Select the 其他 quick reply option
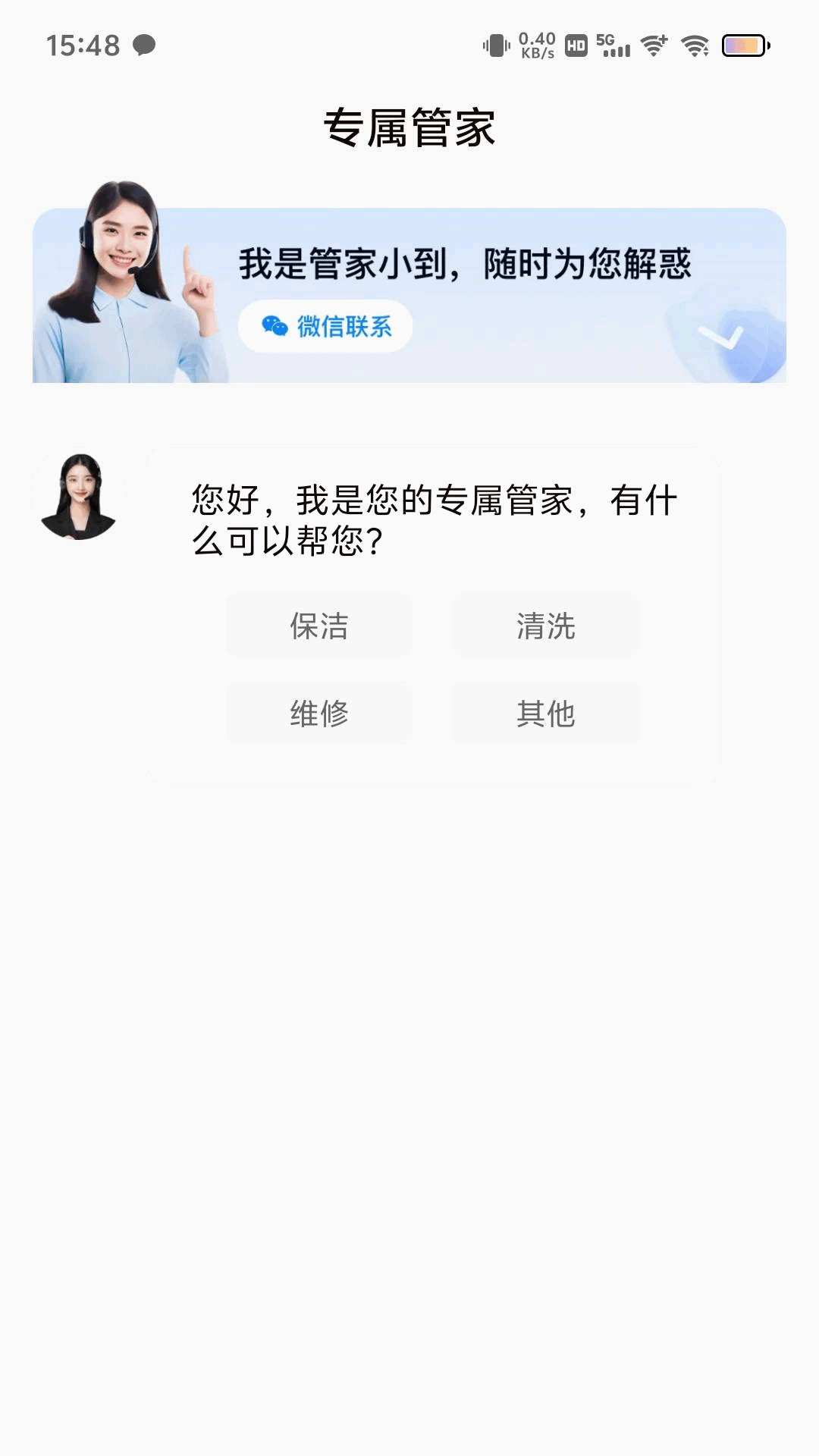 (545, 712)
